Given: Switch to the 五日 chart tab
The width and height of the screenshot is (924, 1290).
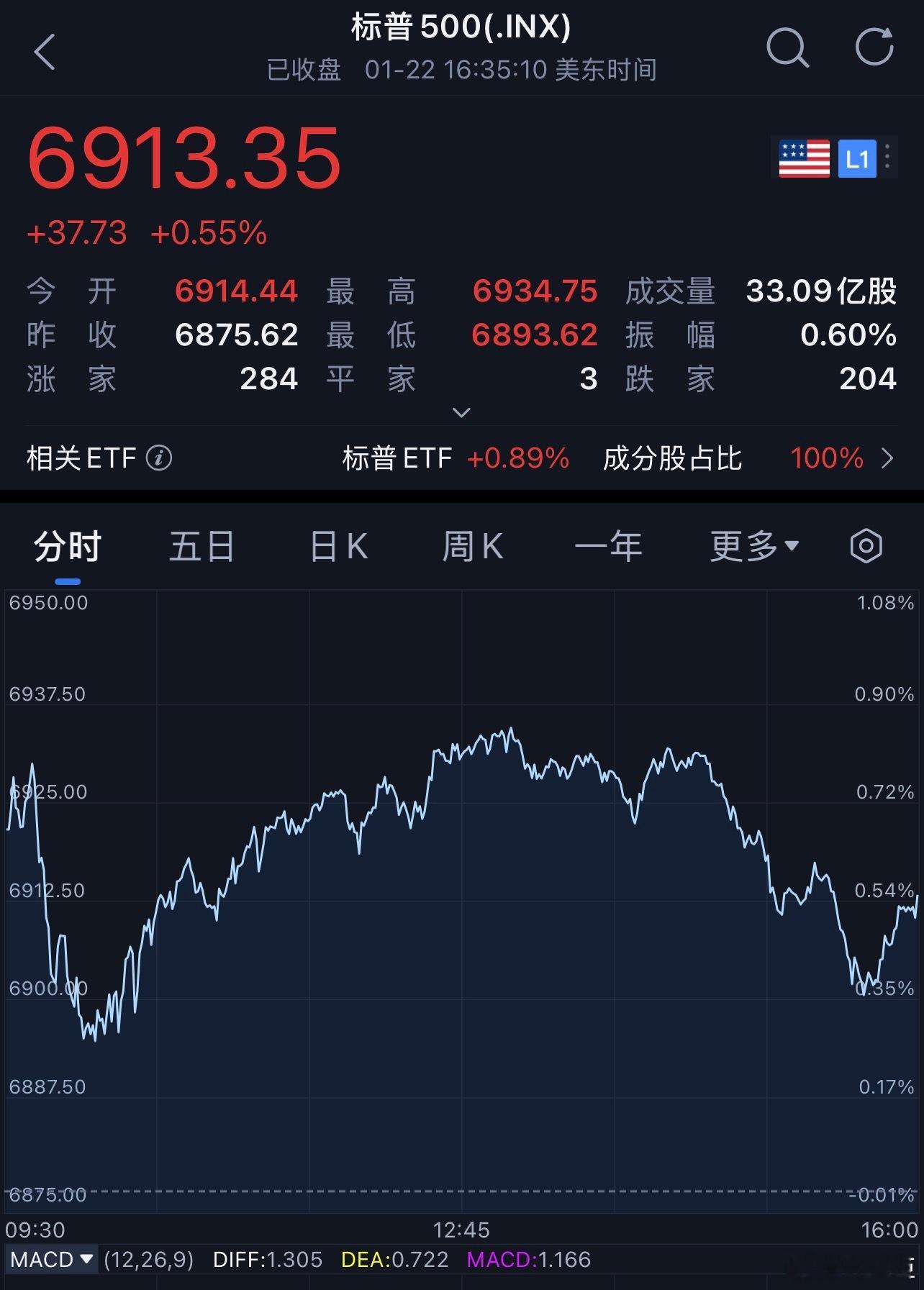Looking at the screenshot, I should tap(202, 546).
